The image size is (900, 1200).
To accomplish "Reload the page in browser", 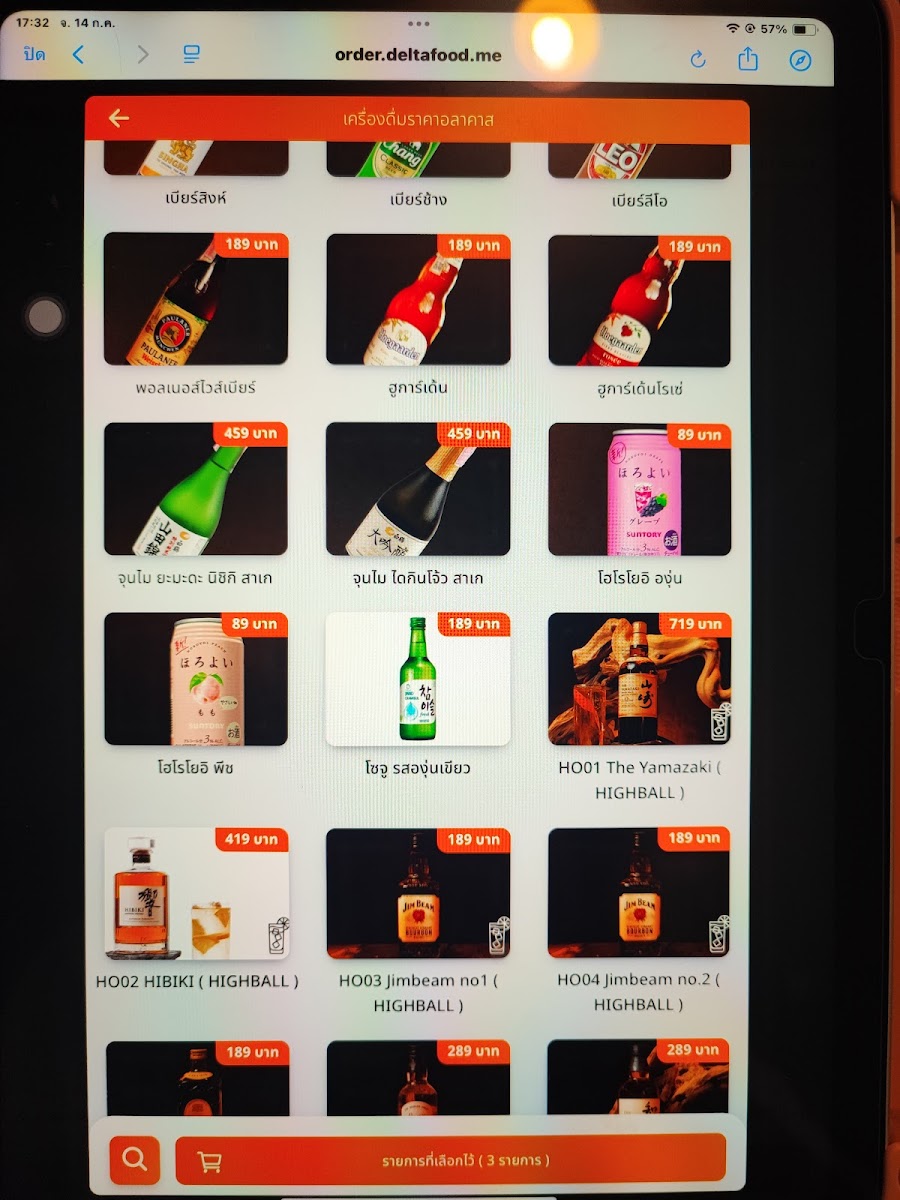I will pos(698,60).
